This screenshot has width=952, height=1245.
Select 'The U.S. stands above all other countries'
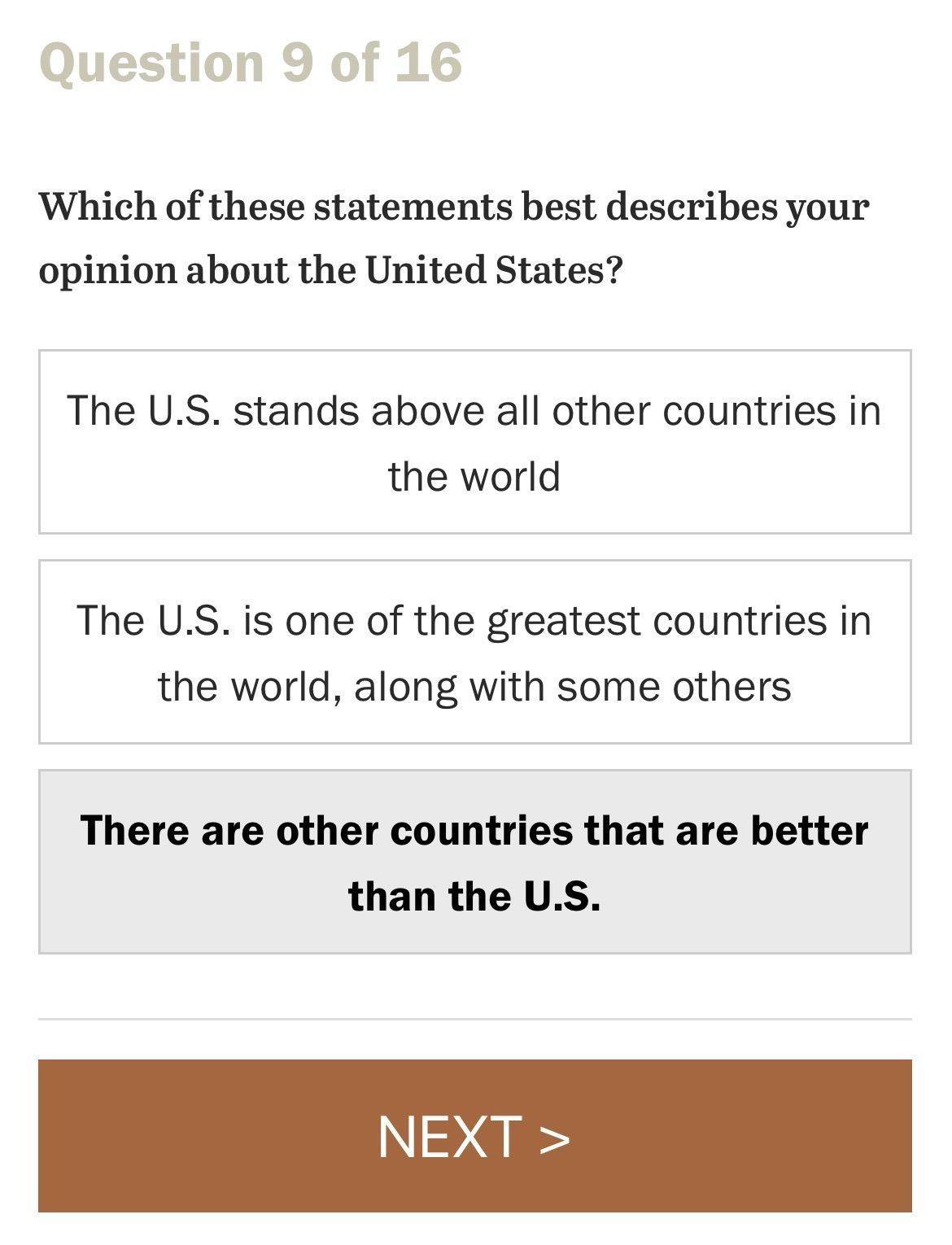click(x=474, y=442)
